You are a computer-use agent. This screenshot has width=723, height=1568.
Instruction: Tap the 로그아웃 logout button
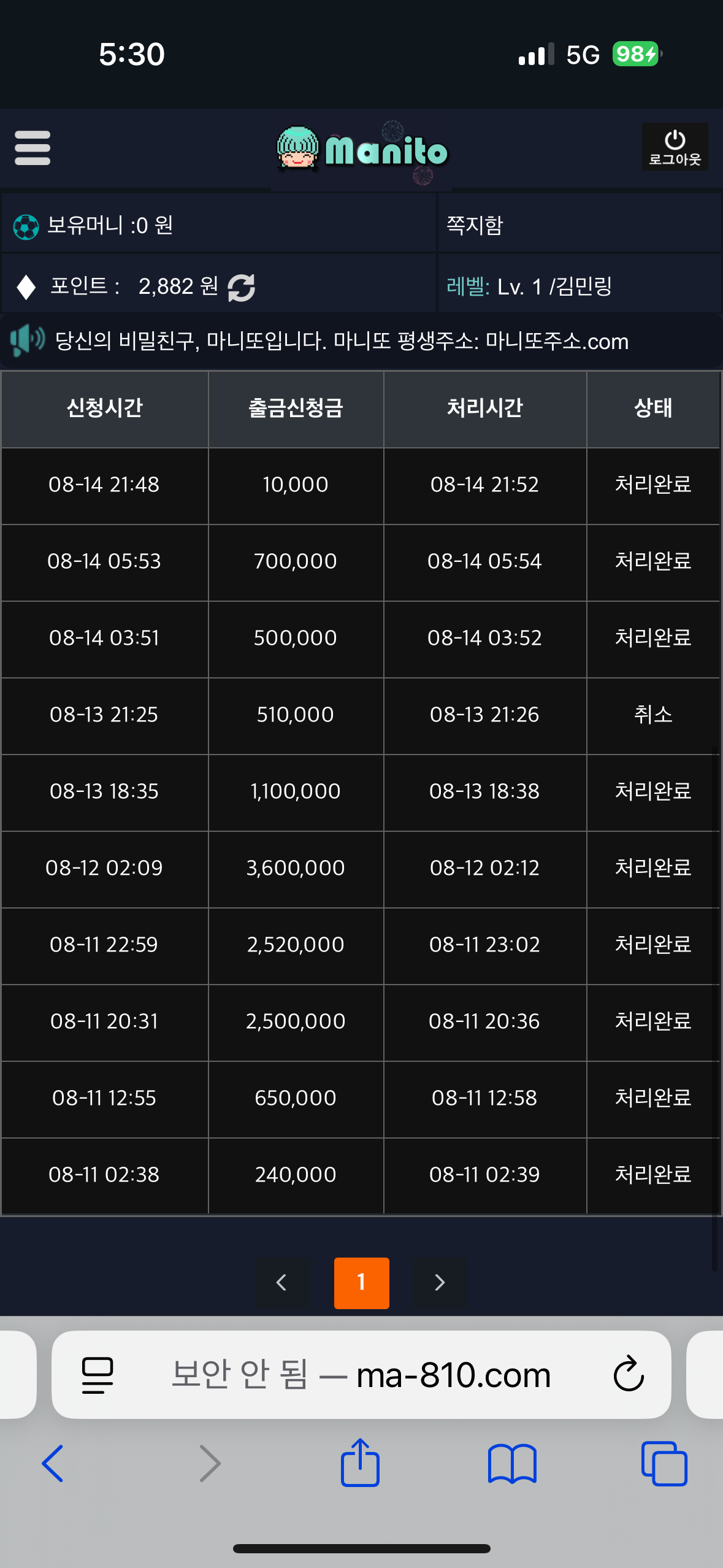(675, 147)
